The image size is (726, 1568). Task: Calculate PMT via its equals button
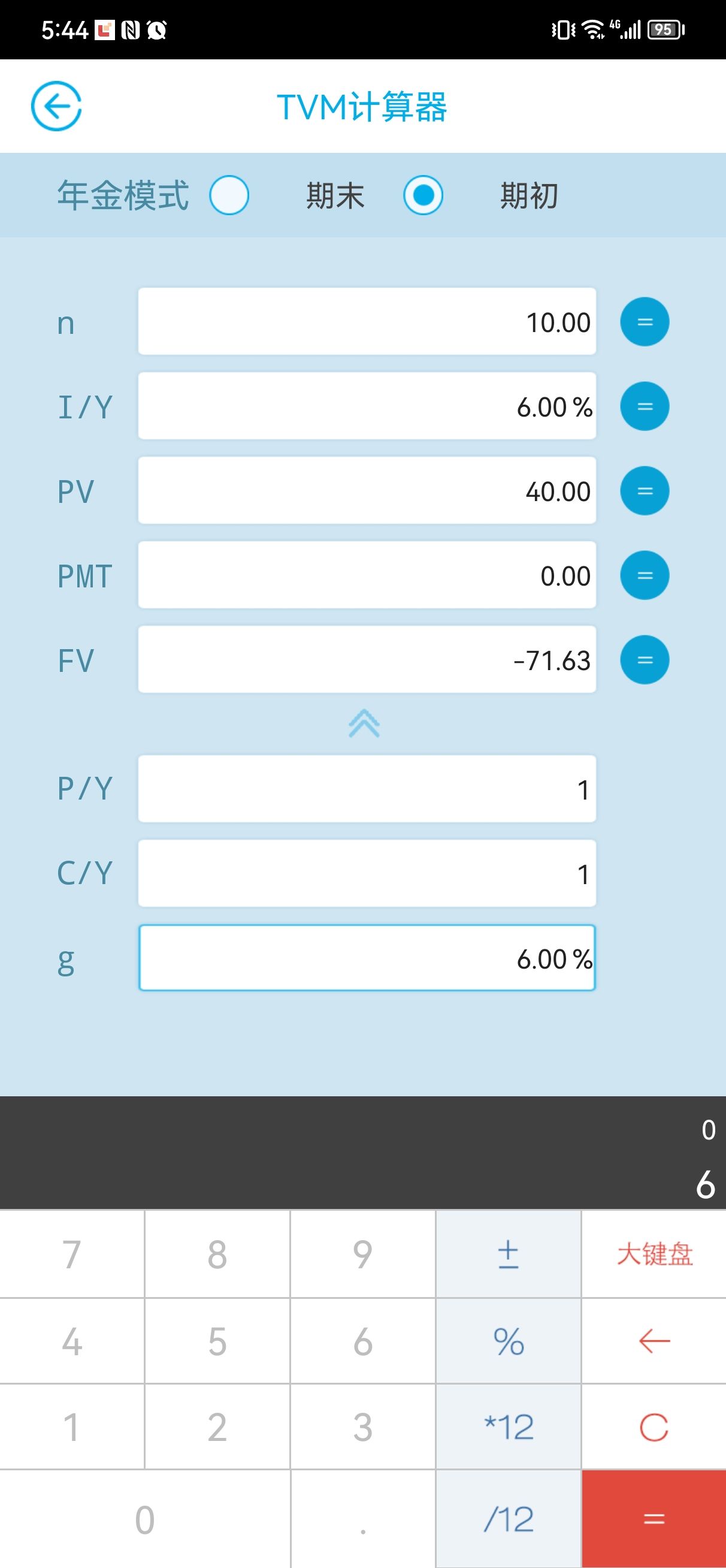[645, 576]
